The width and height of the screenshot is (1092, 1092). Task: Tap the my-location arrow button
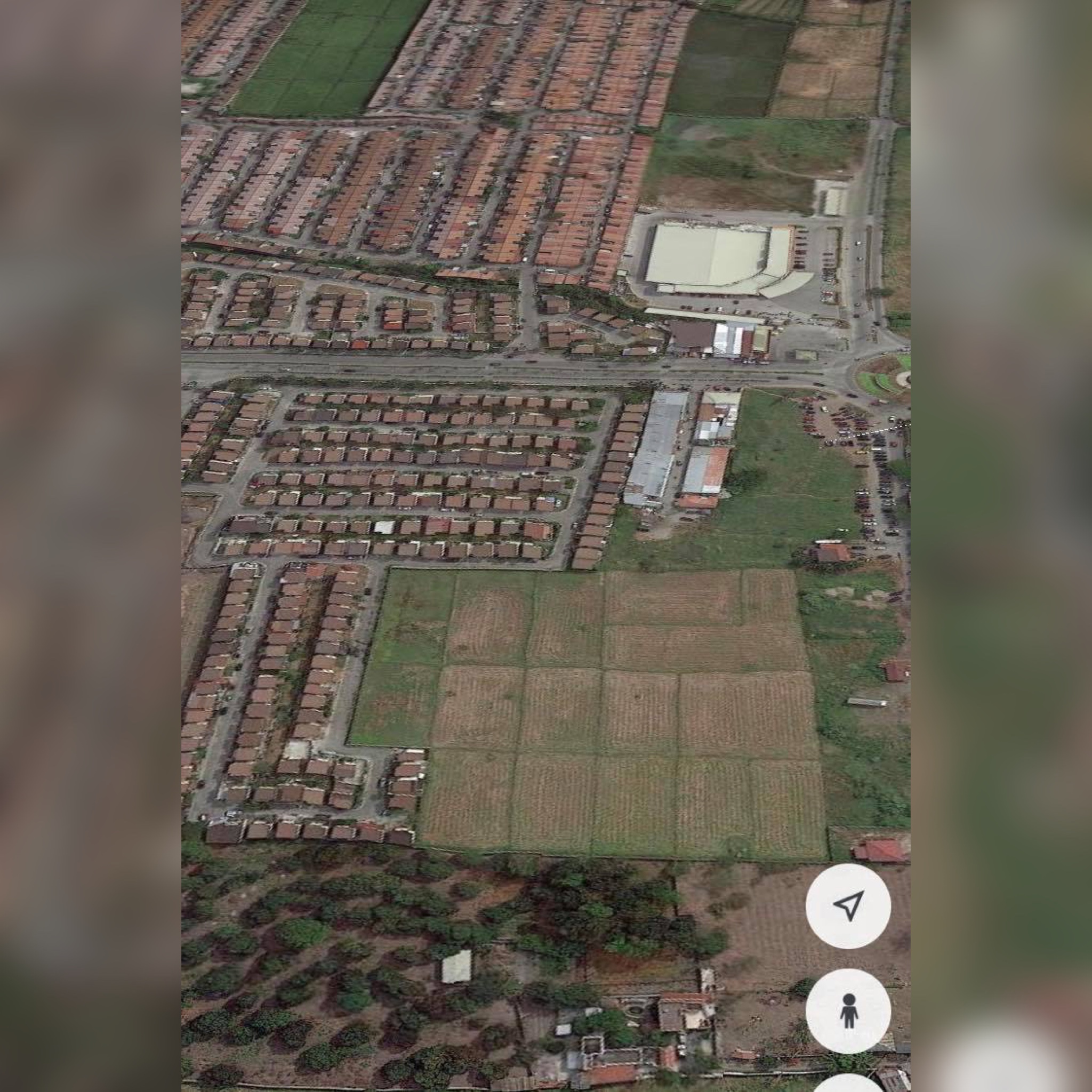[x=848, y=905]
